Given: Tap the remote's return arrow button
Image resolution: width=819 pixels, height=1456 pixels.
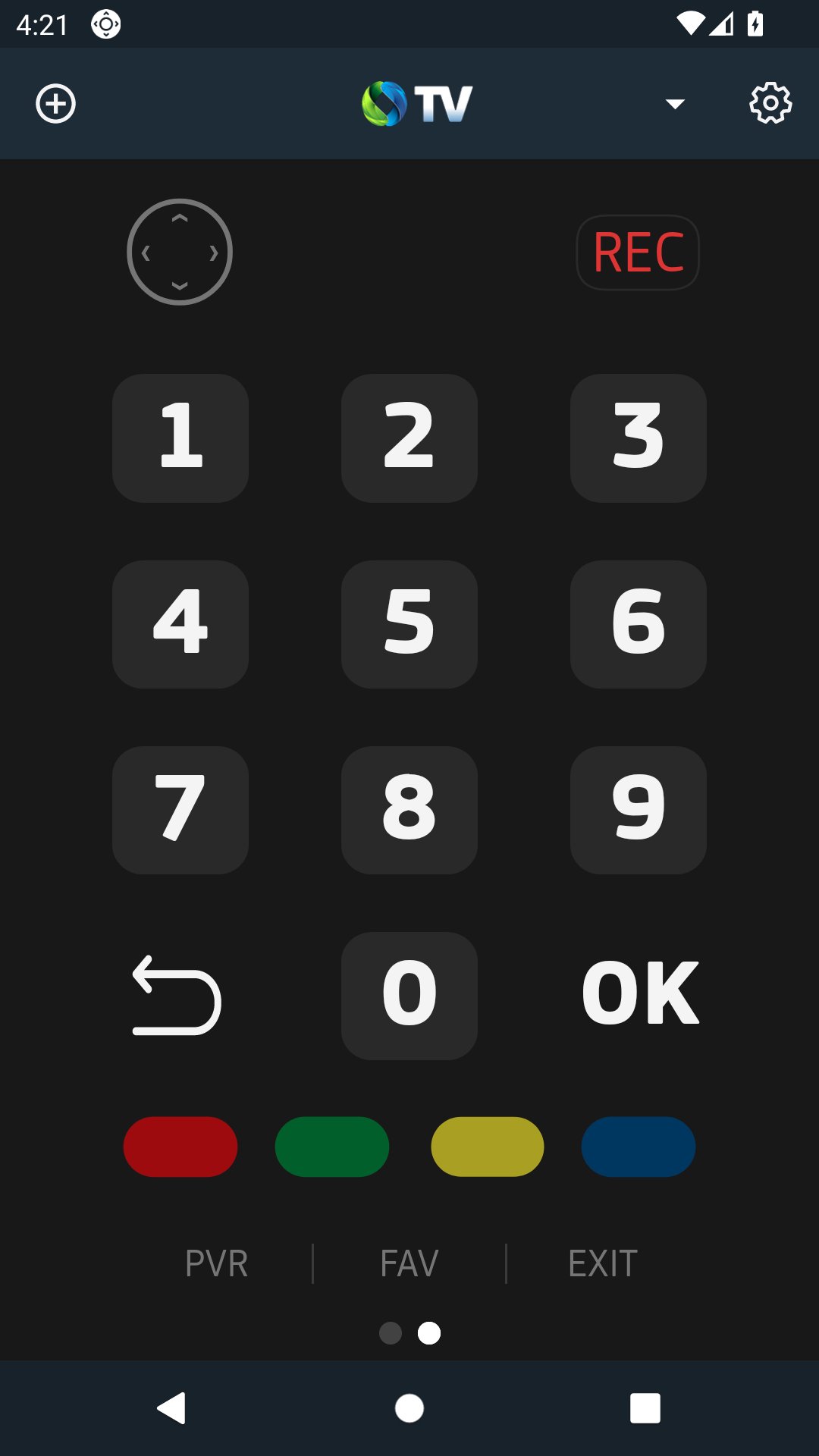Looking at the screenshot, I should [x=177, y=995].
